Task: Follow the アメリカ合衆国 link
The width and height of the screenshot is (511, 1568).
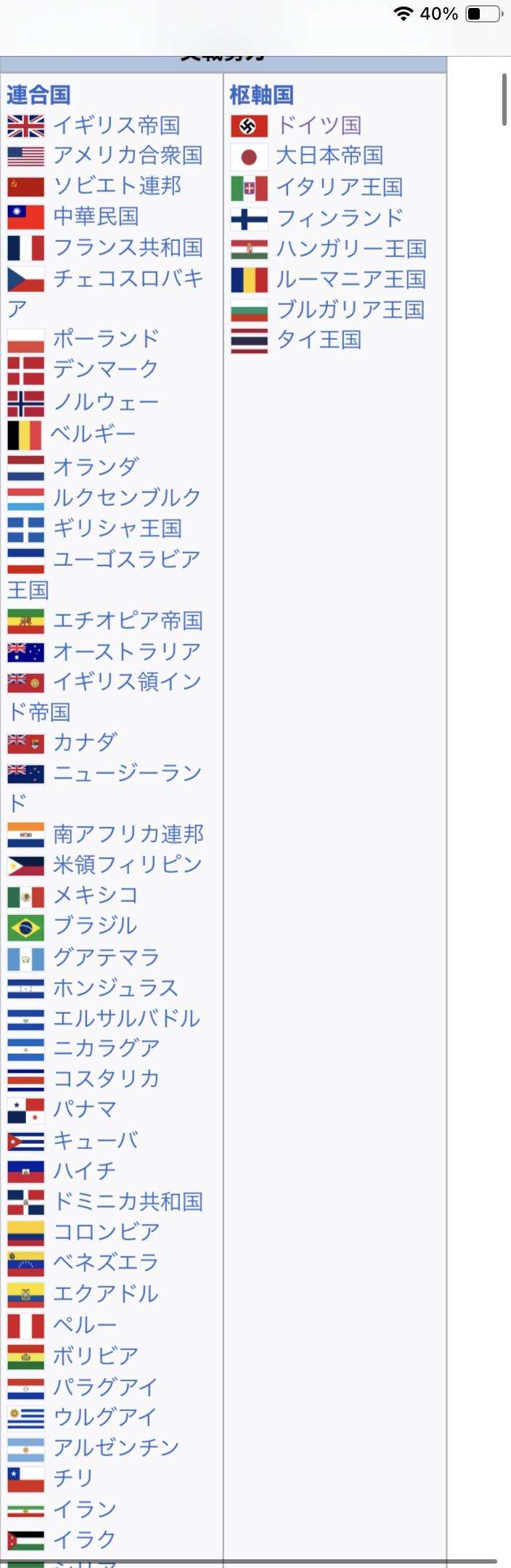Action: click(127, 155)
